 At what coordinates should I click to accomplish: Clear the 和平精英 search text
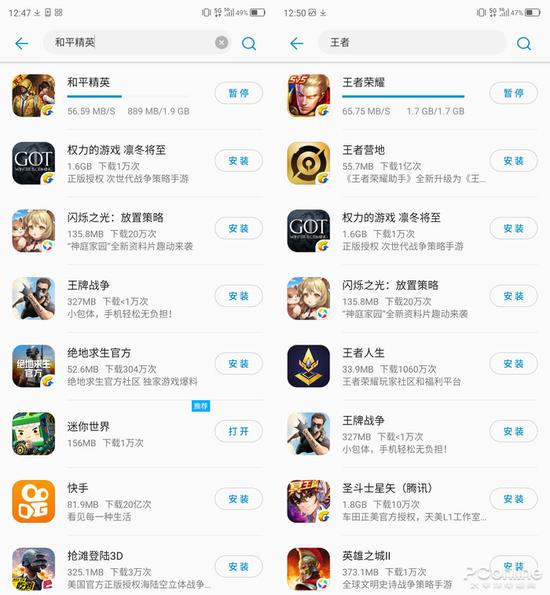(x=222, y=42)
